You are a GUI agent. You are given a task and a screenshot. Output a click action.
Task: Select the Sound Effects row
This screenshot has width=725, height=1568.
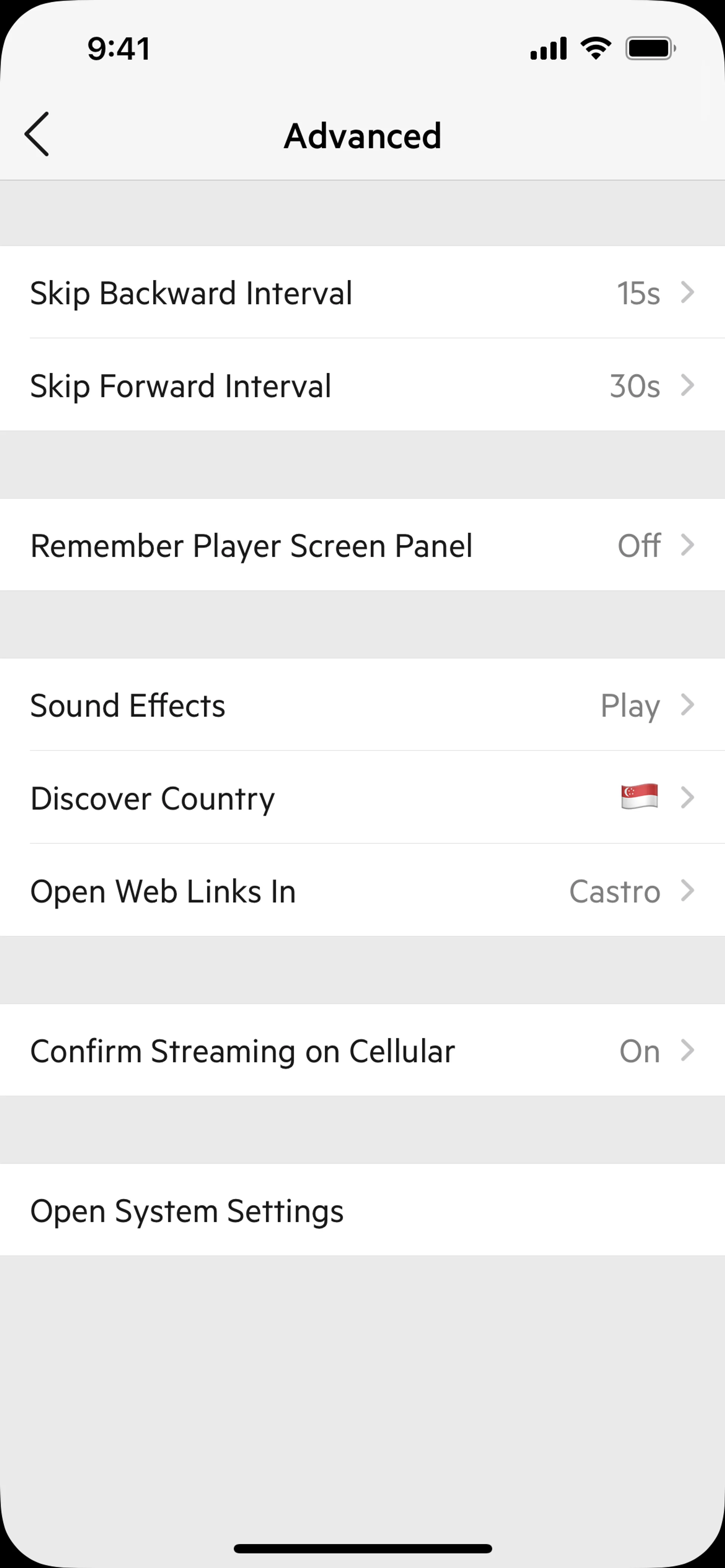click(x=362, y=705)
